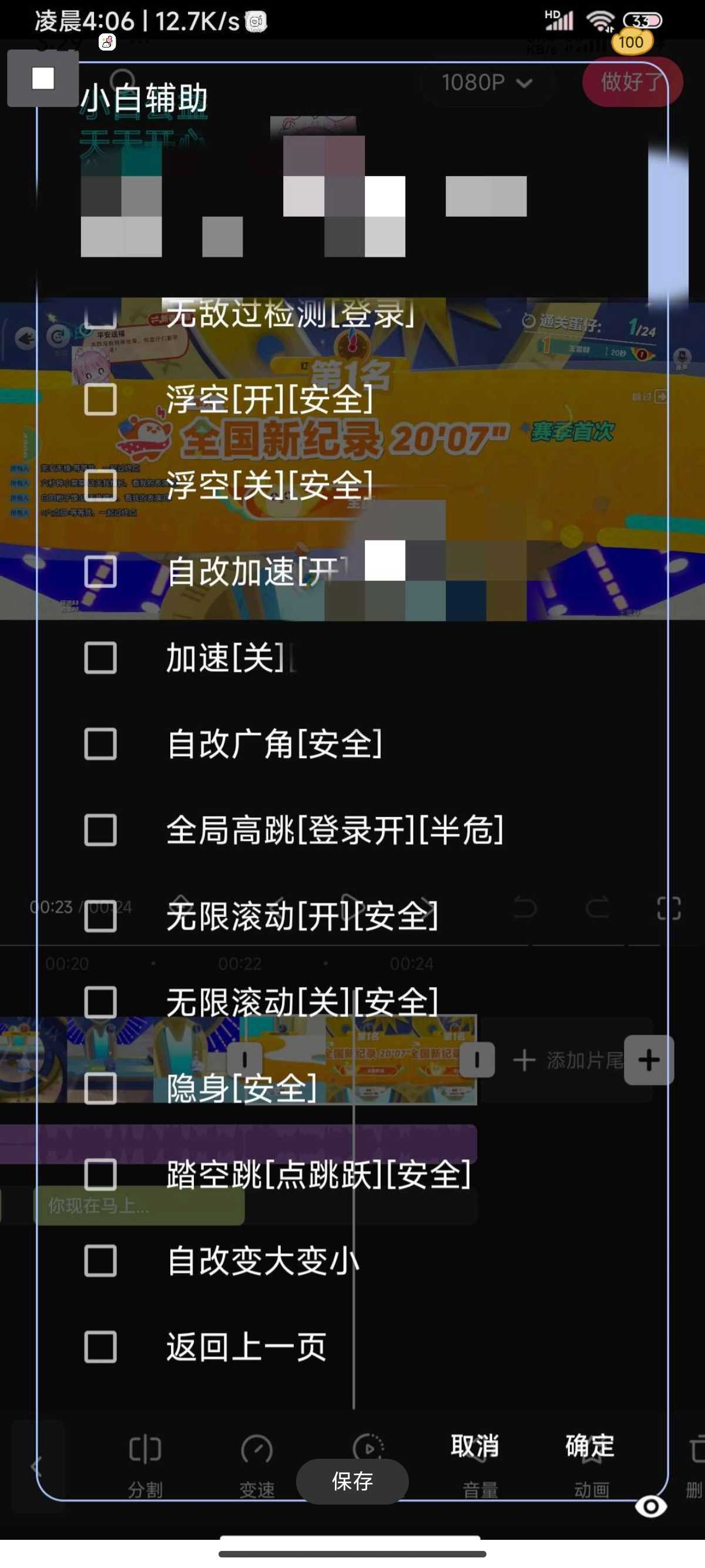Viewport: 705px width, 1568px height.
Task: Check the 浮空[关][安全] option
Action: pos(100,486)
